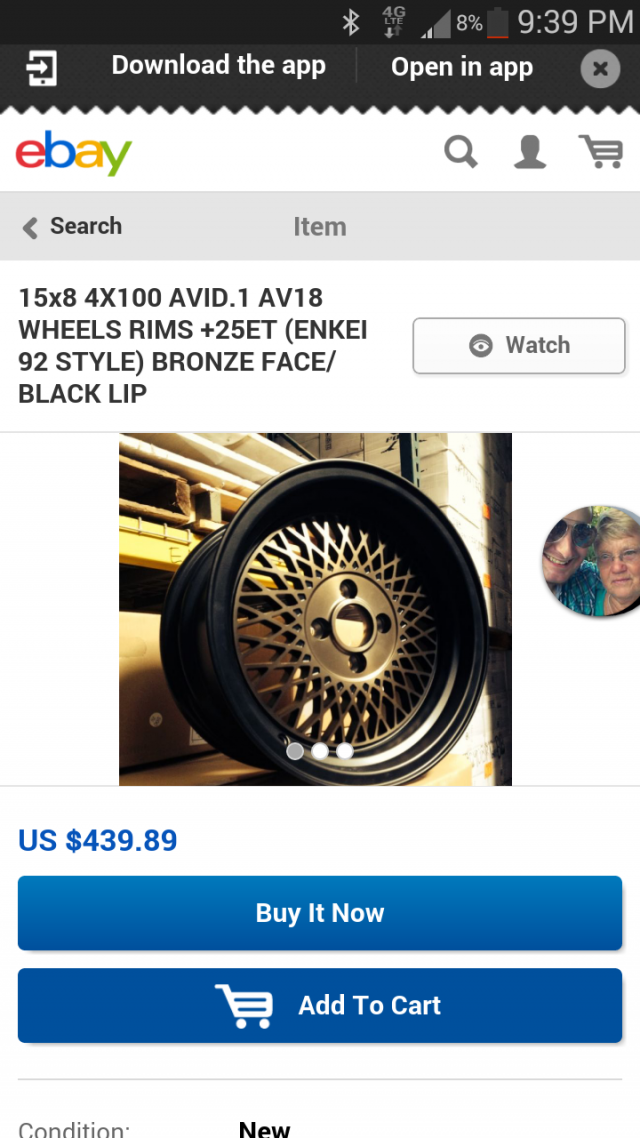The height and width of the screenshot is (1138, 640).
Task: Go to the eBay home logo
Action: tap(74, 153)
